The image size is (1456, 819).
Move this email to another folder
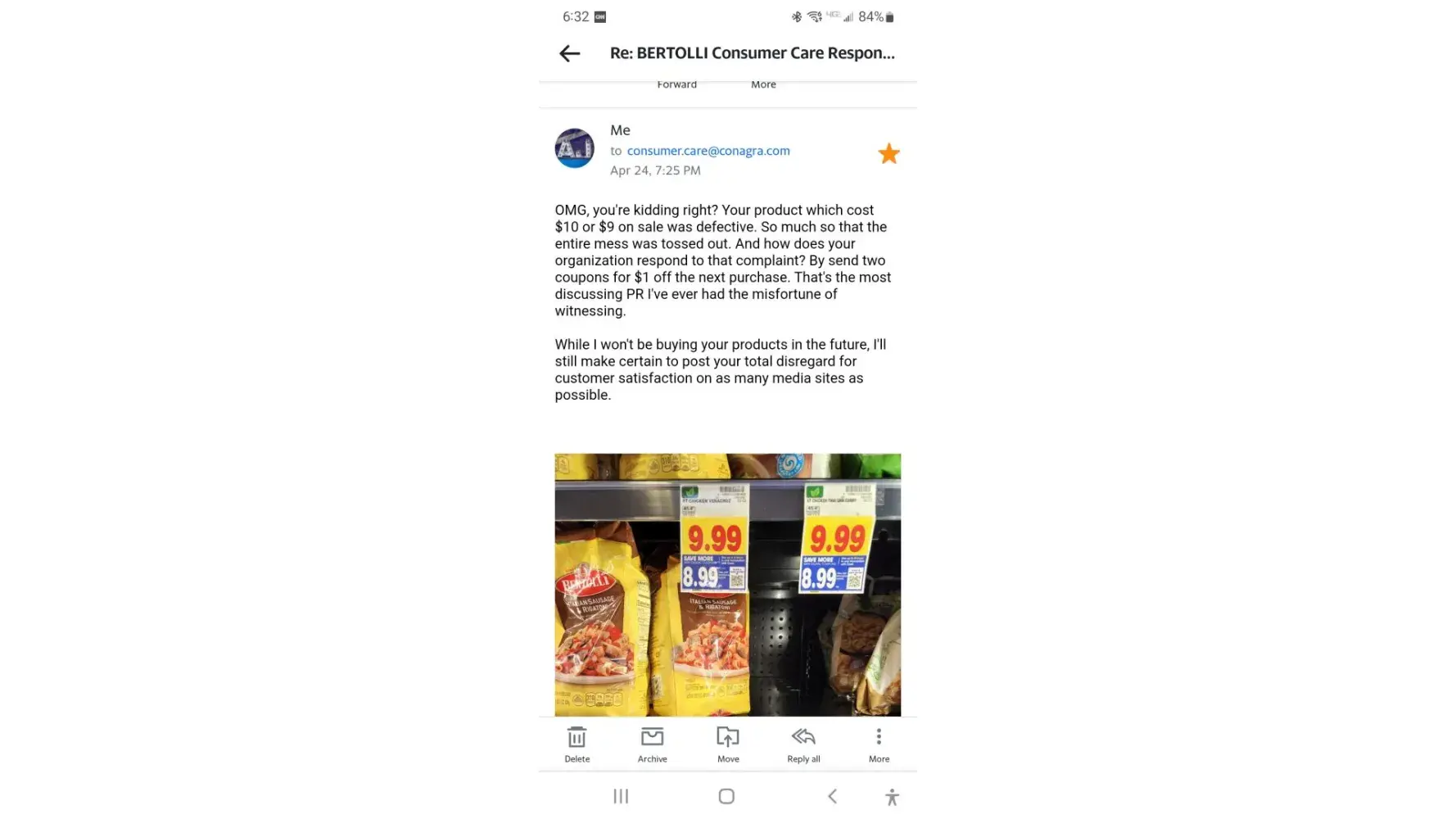[728, 744]
